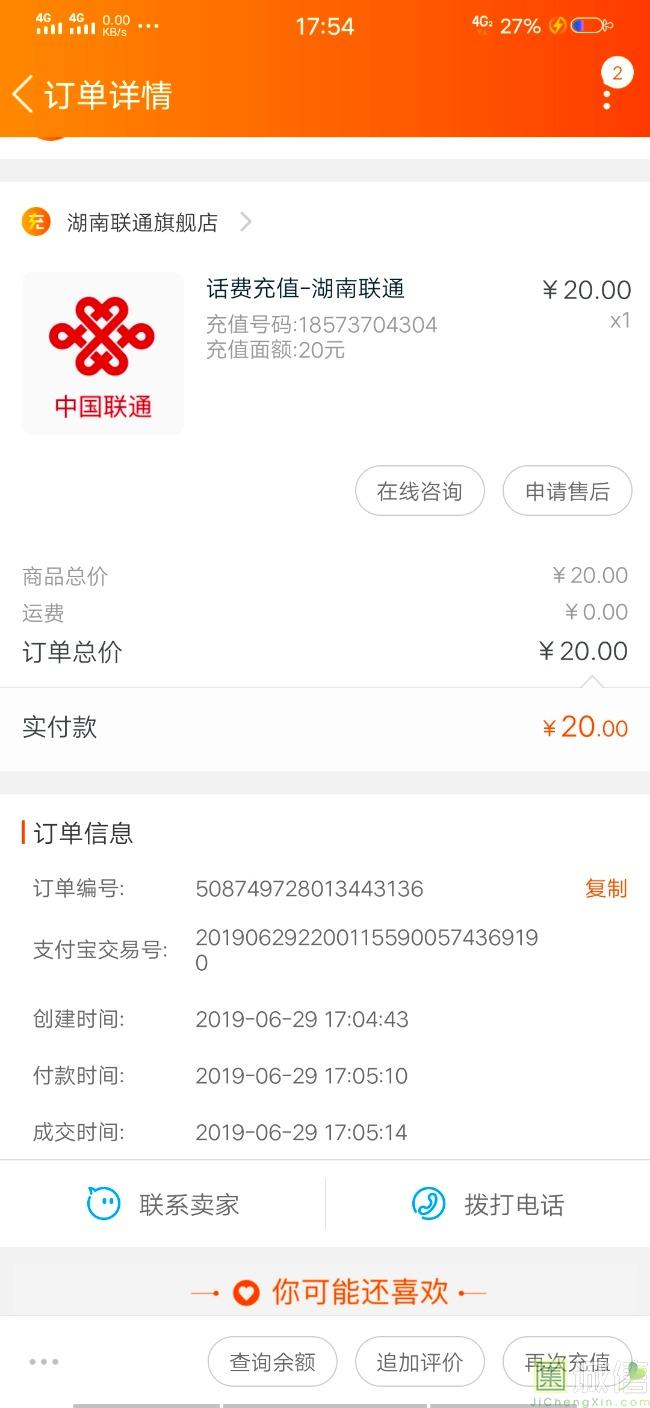Contact the seller via 联系卖家
Viewport: 650px width, 1408px height.
163,1204
